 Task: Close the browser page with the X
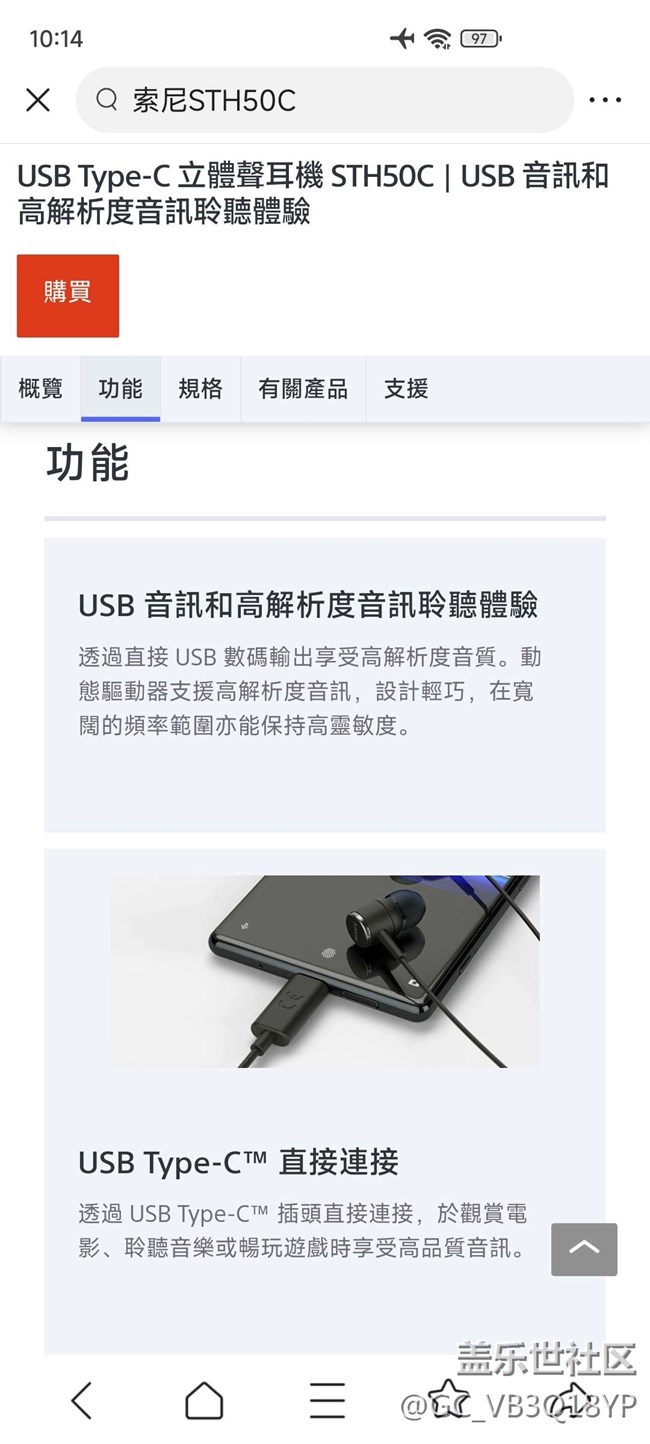pyautogui.click(x=38, y=100)
